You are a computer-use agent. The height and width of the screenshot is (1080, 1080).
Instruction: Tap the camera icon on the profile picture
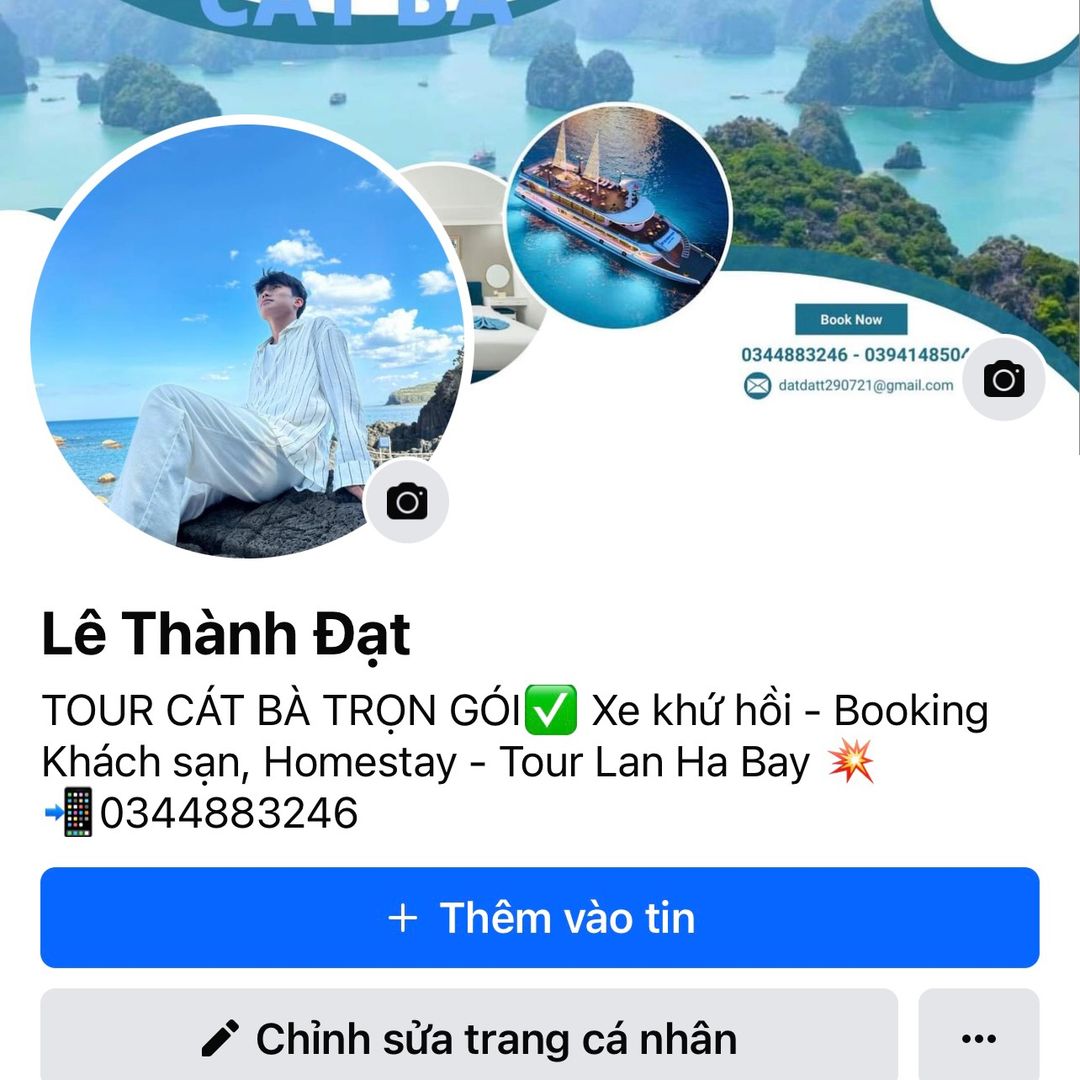[407, 501]
